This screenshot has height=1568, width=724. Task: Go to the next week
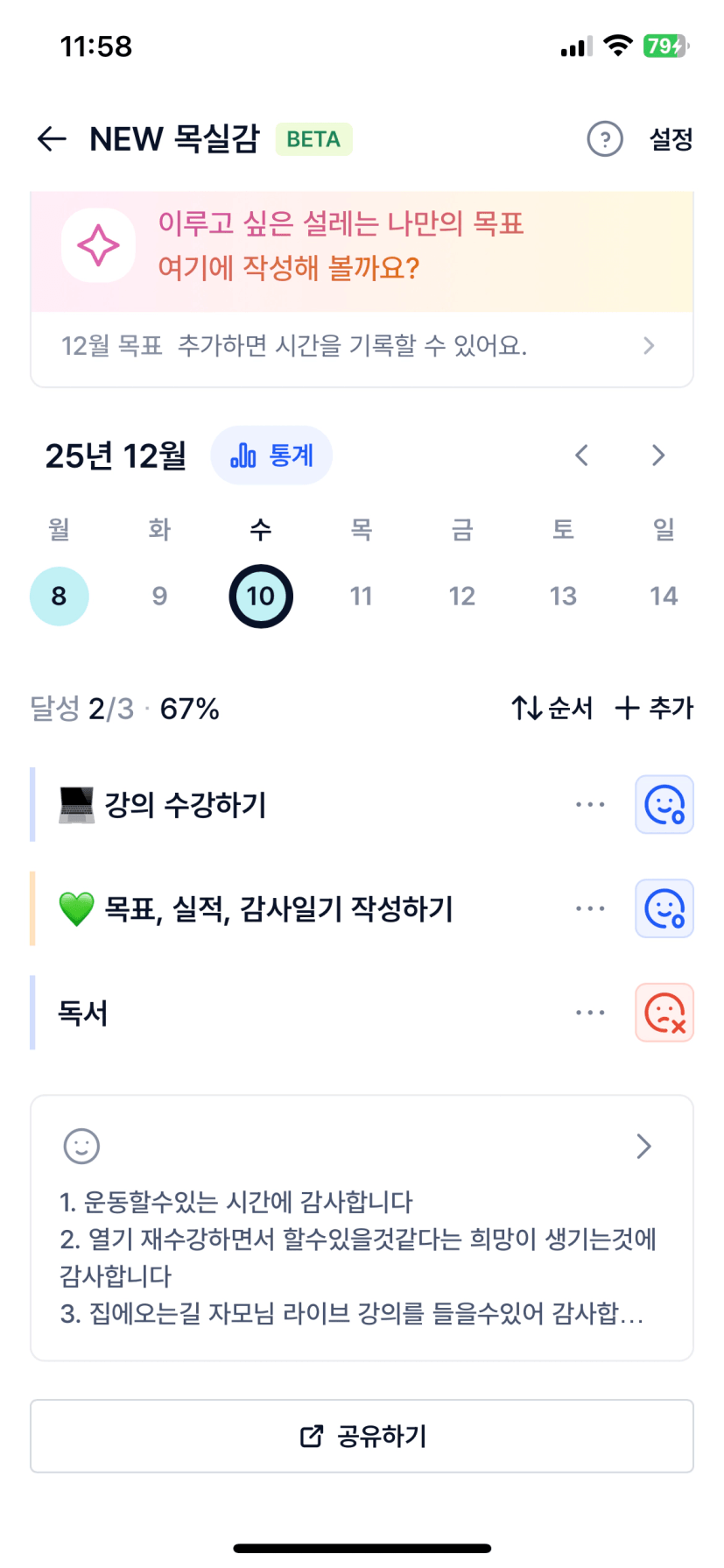coord(658,456)
